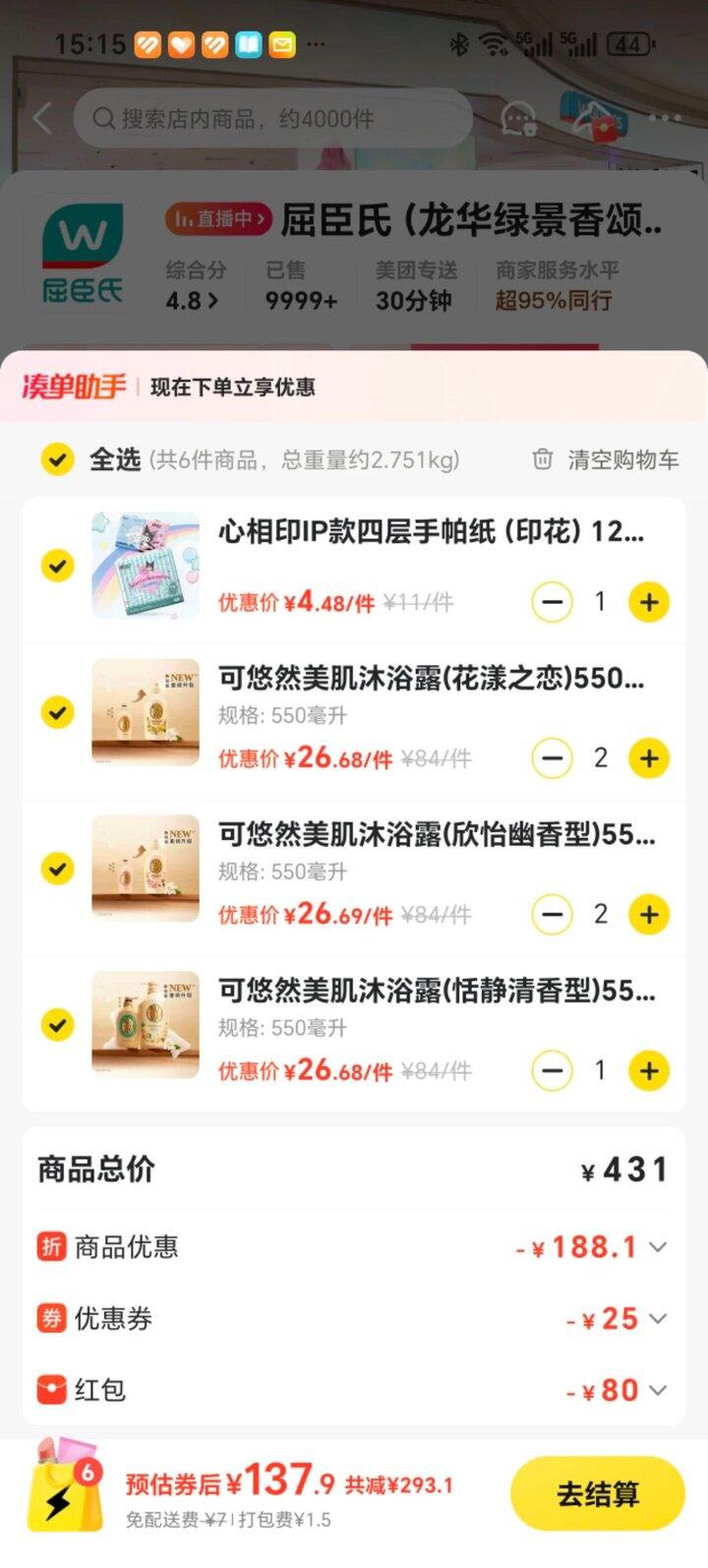This screenshot has width=708, height=1568.
Task: Uncheck the 花漾之恋 shower gel item
Action: [57, 712]
